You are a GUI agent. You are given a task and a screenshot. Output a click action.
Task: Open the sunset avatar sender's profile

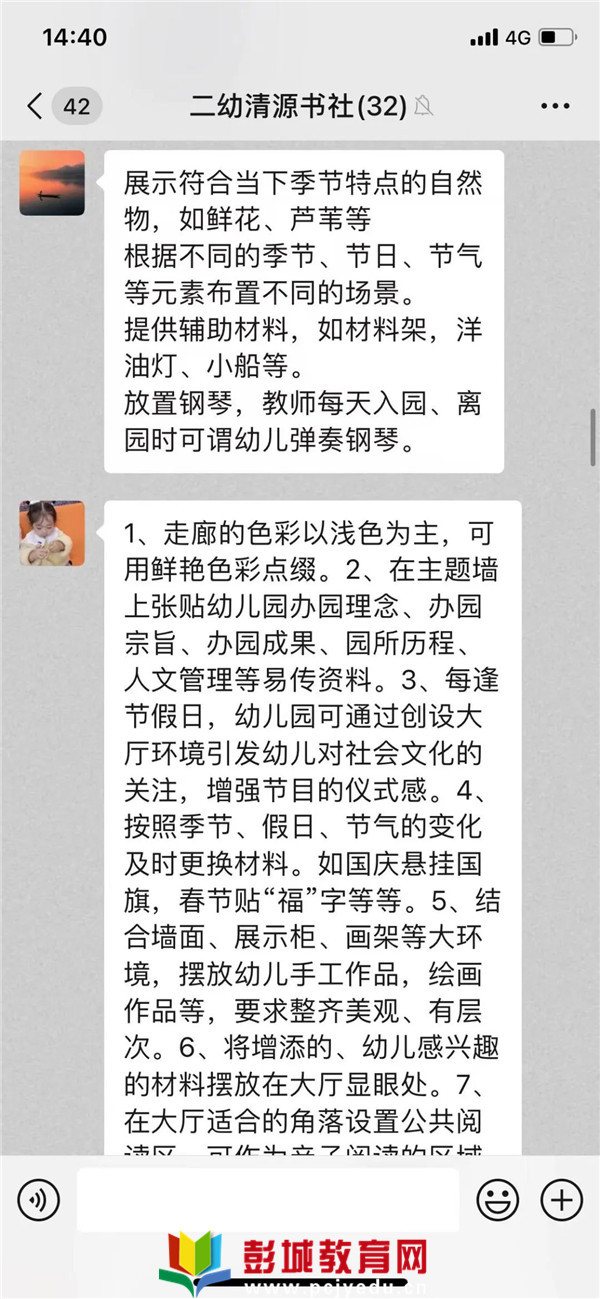pyautogui.click(x=52, y=182)
